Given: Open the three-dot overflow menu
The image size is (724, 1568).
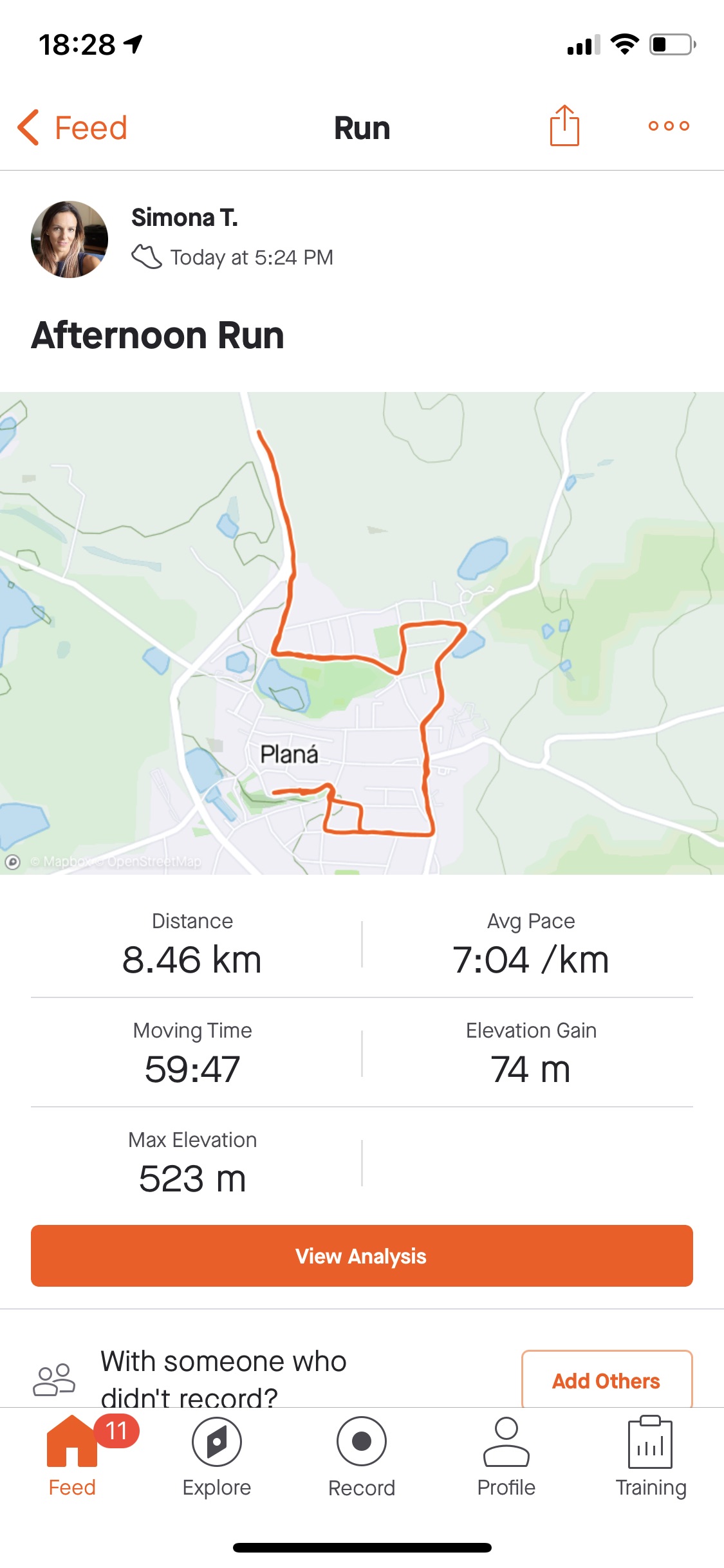Looking at the screenshot, I should [669, 126].
